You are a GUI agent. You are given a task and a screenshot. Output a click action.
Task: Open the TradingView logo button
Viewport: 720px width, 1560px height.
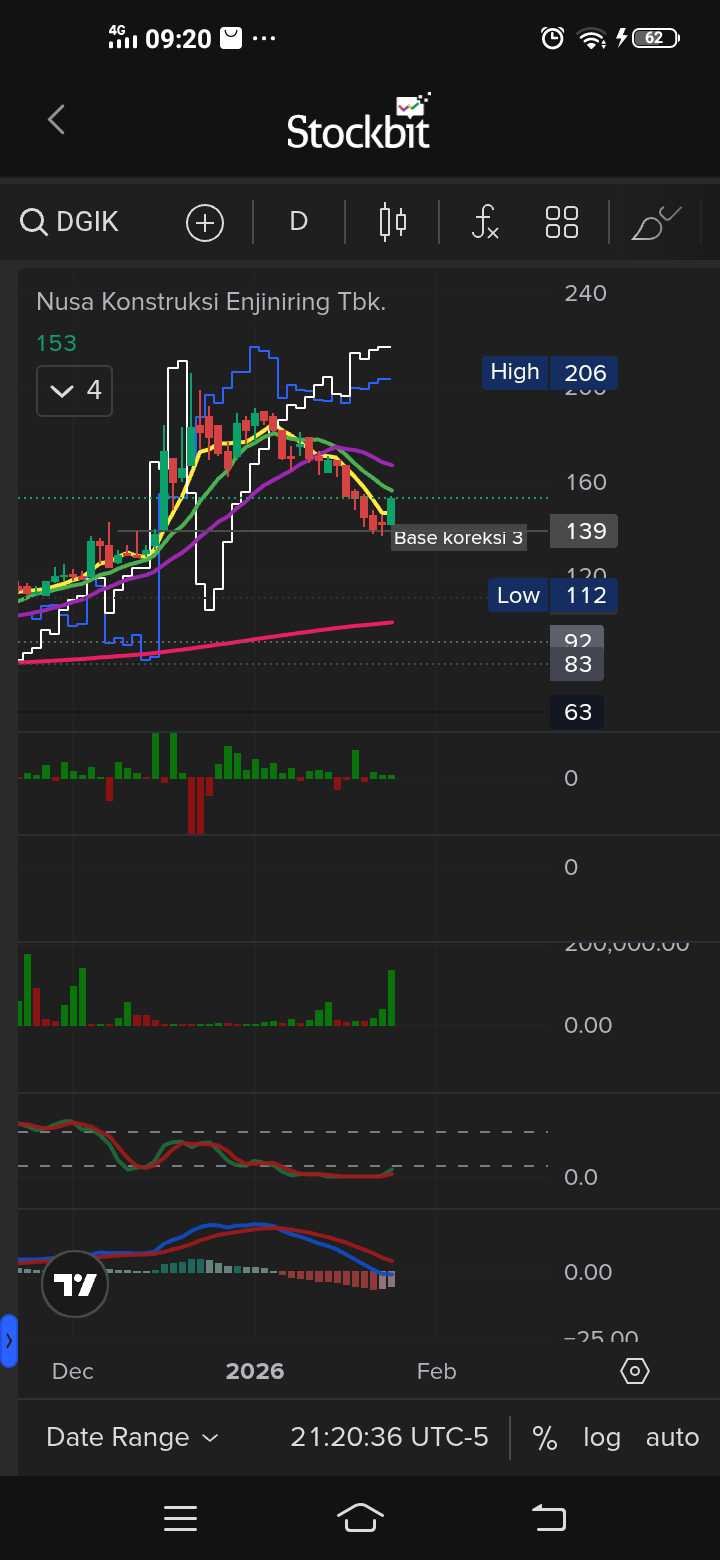tap(75, 1284)
